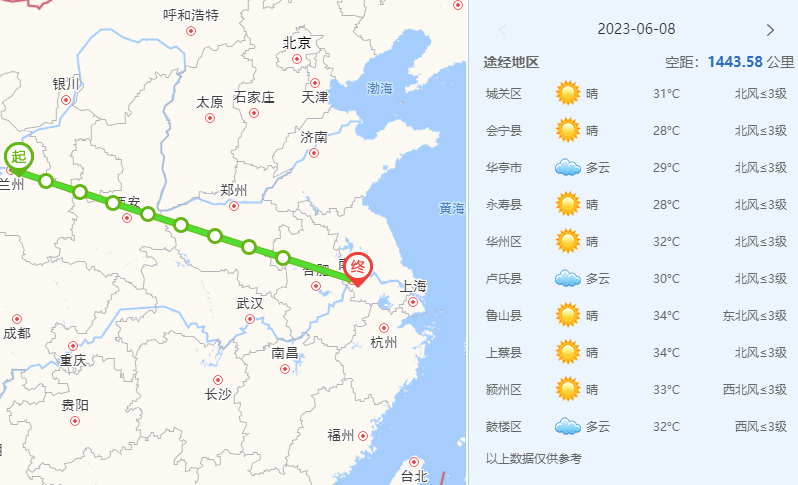Go to the previous day's forecast
The image size is (798, 485).
tap(503, 30)
